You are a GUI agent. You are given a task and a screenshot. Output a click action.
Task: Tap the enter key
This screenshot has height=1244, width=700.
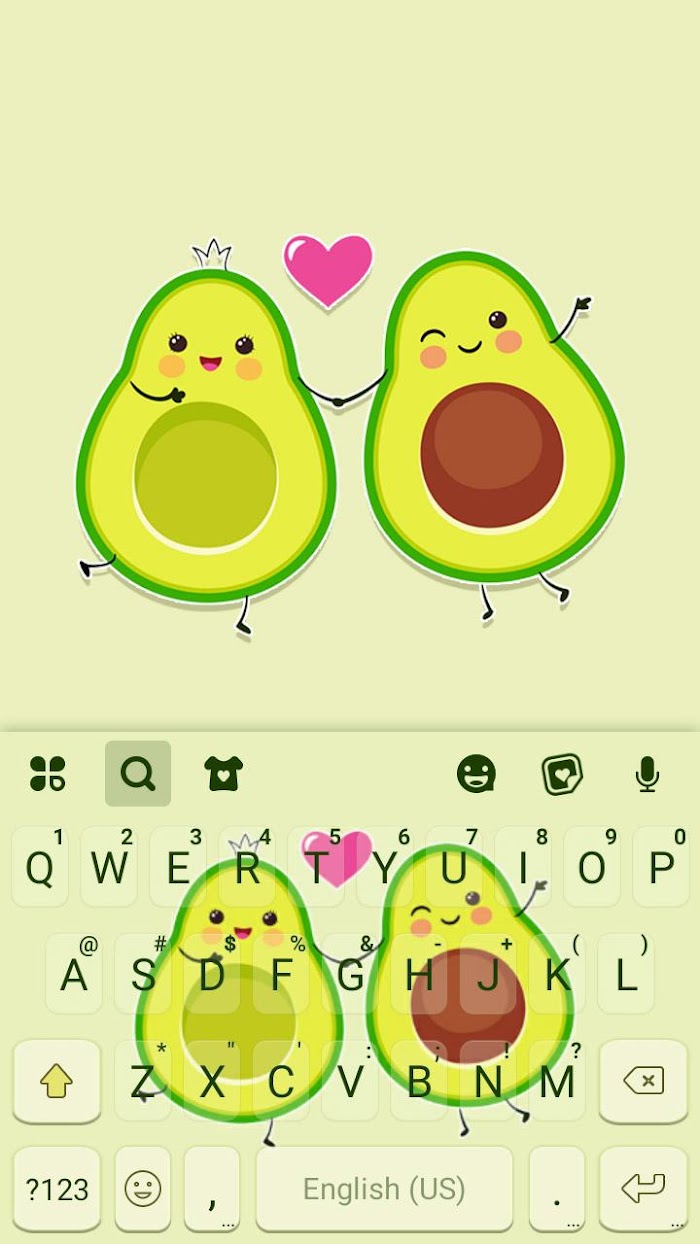coord(643,1188)
